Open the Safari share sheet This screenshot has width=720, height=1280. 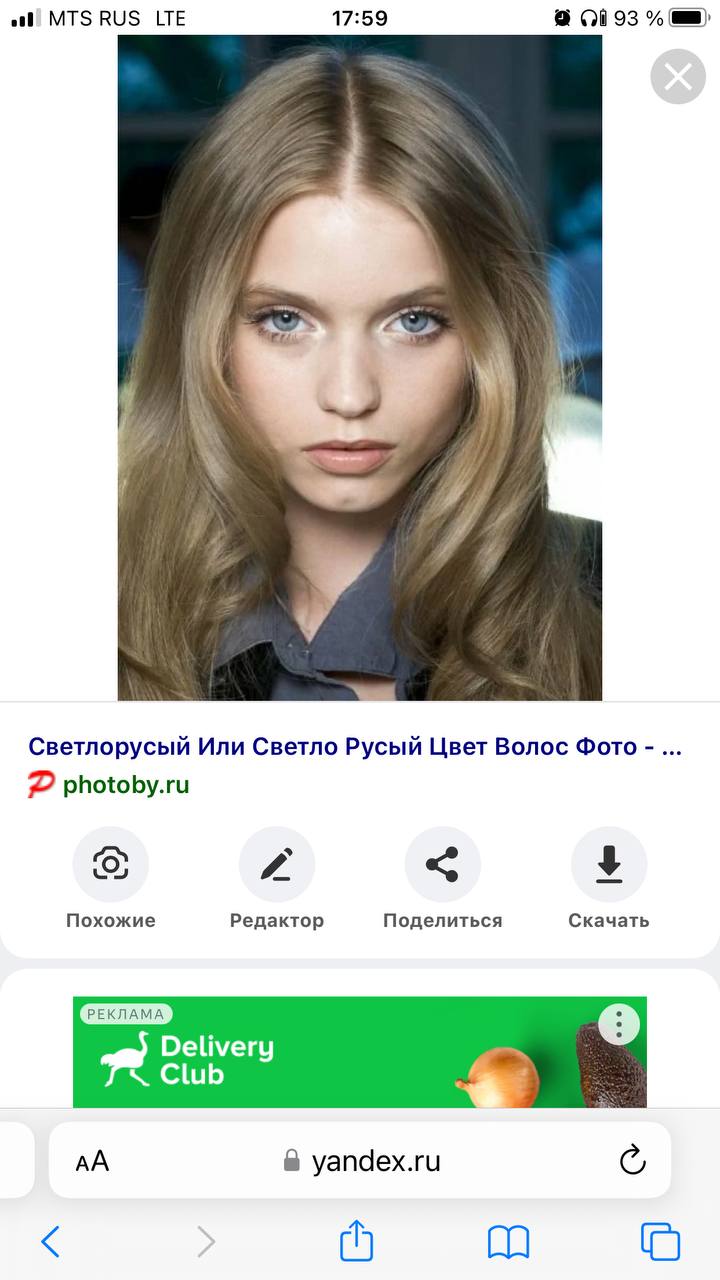coord(356,1240)
